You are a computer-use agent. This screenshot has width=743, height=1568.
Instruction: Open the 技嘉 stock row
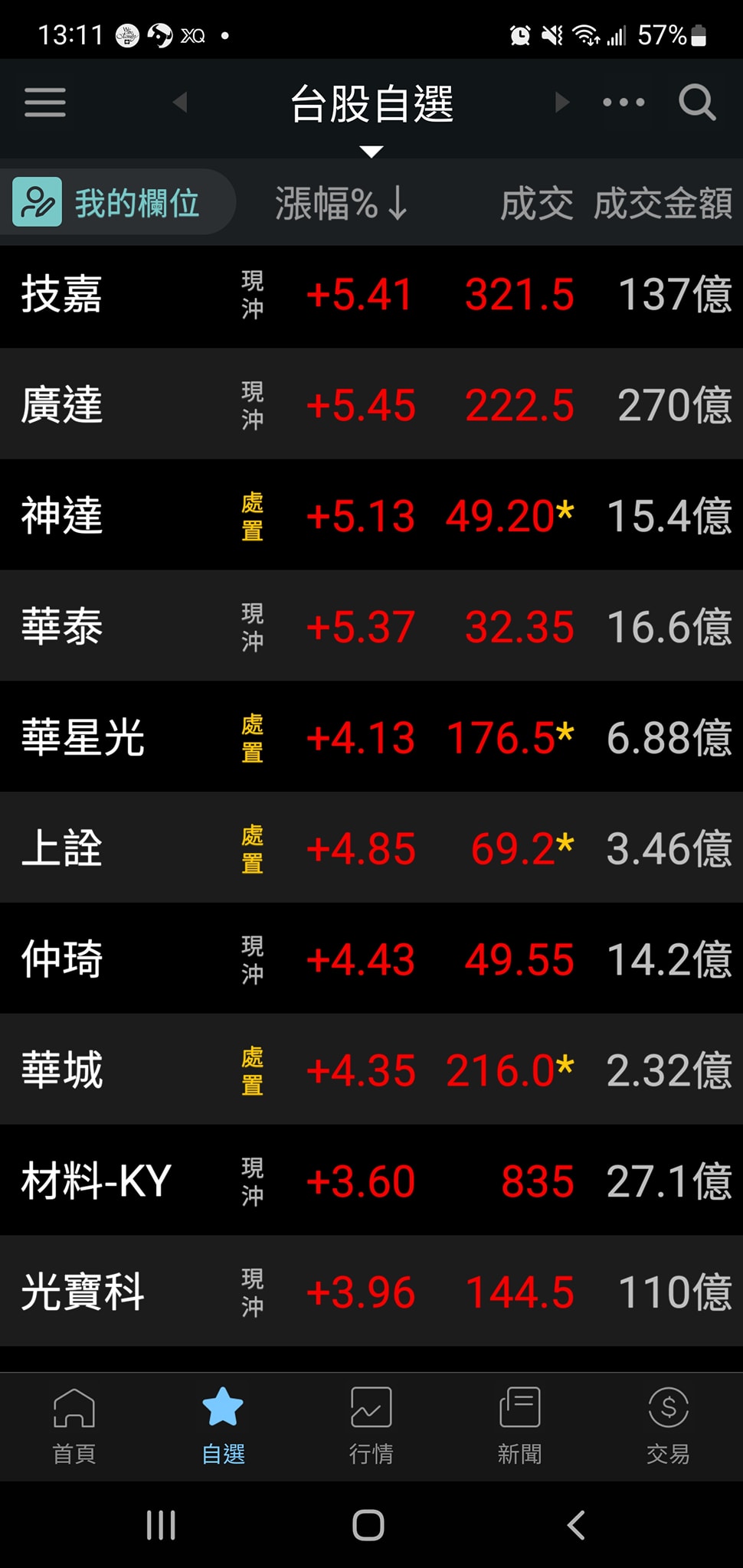(371, 295)
